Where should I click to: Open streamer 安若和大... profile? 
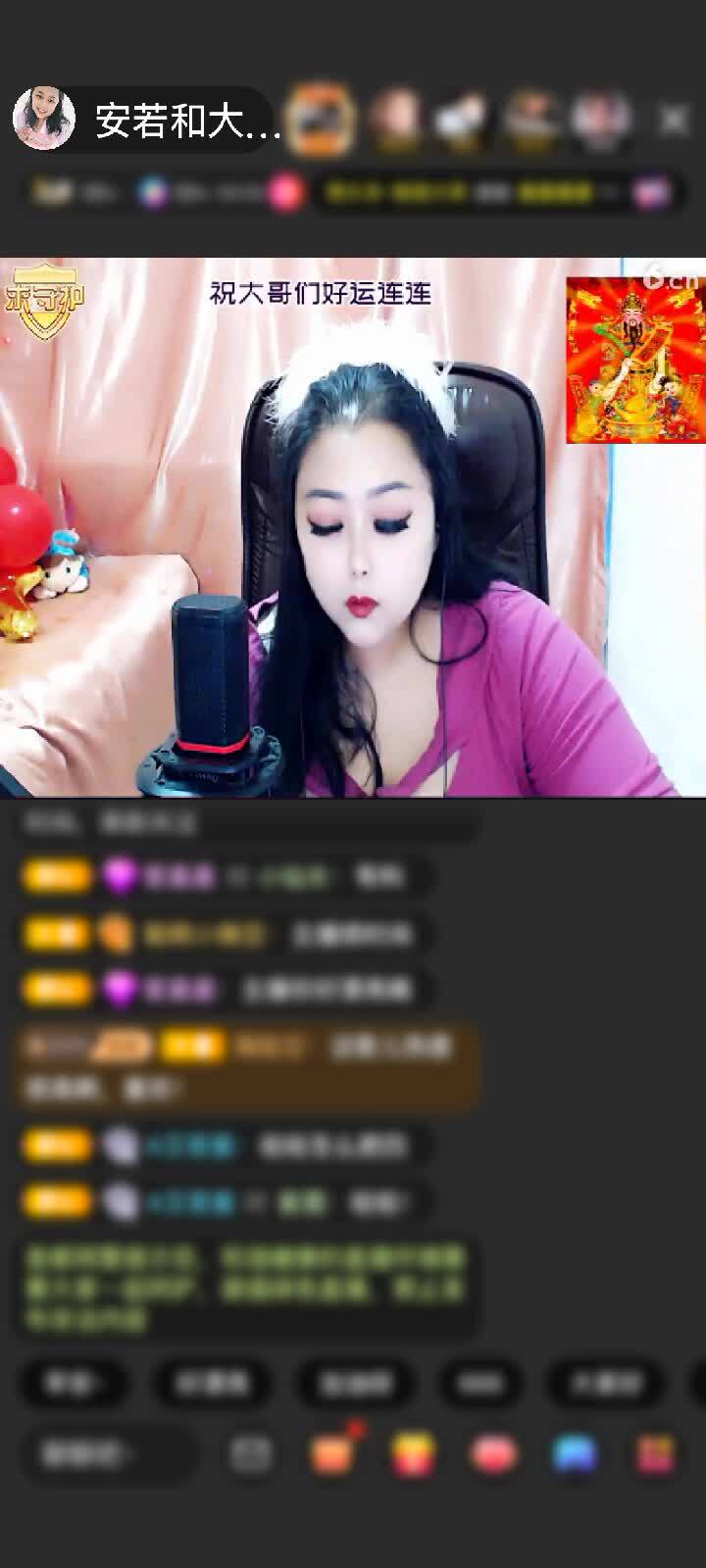(147, 121)
